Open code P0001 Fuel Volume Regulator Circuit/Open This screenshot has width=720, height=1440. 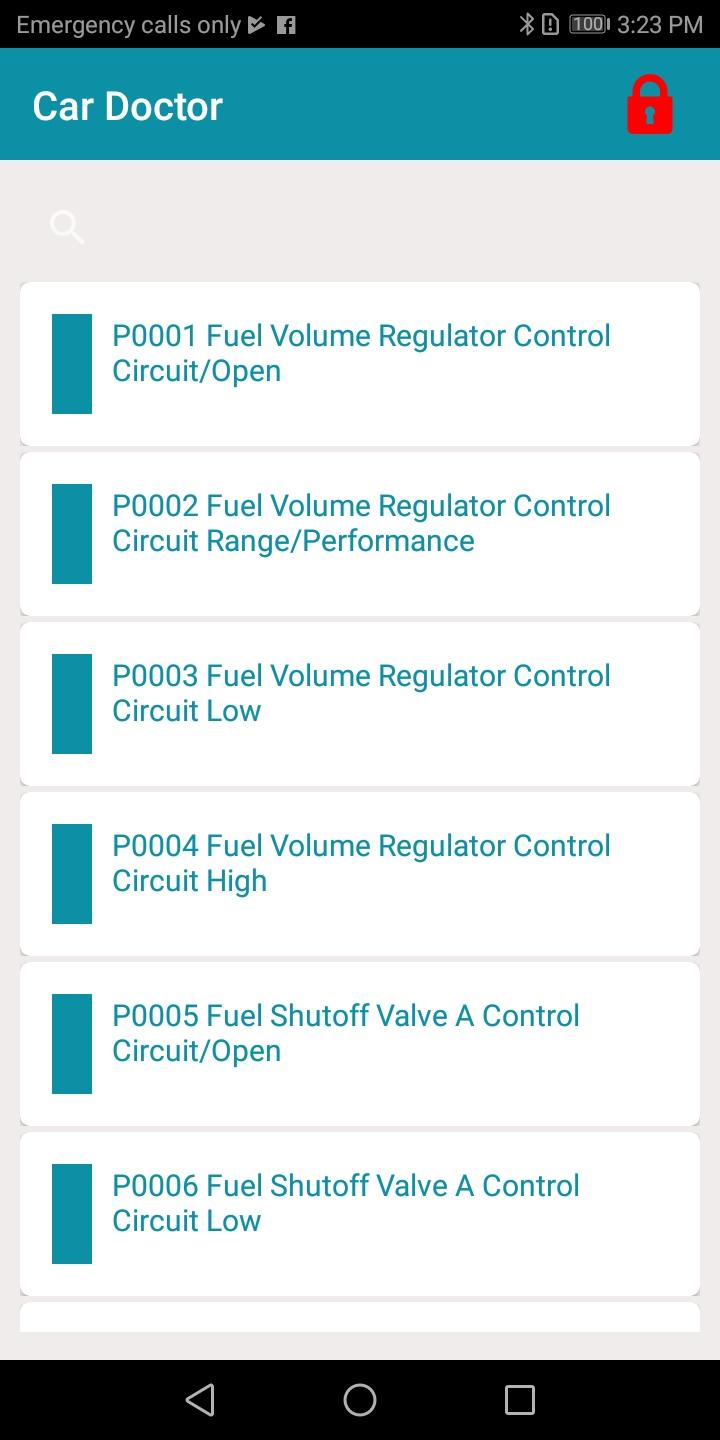pos(360,364)
